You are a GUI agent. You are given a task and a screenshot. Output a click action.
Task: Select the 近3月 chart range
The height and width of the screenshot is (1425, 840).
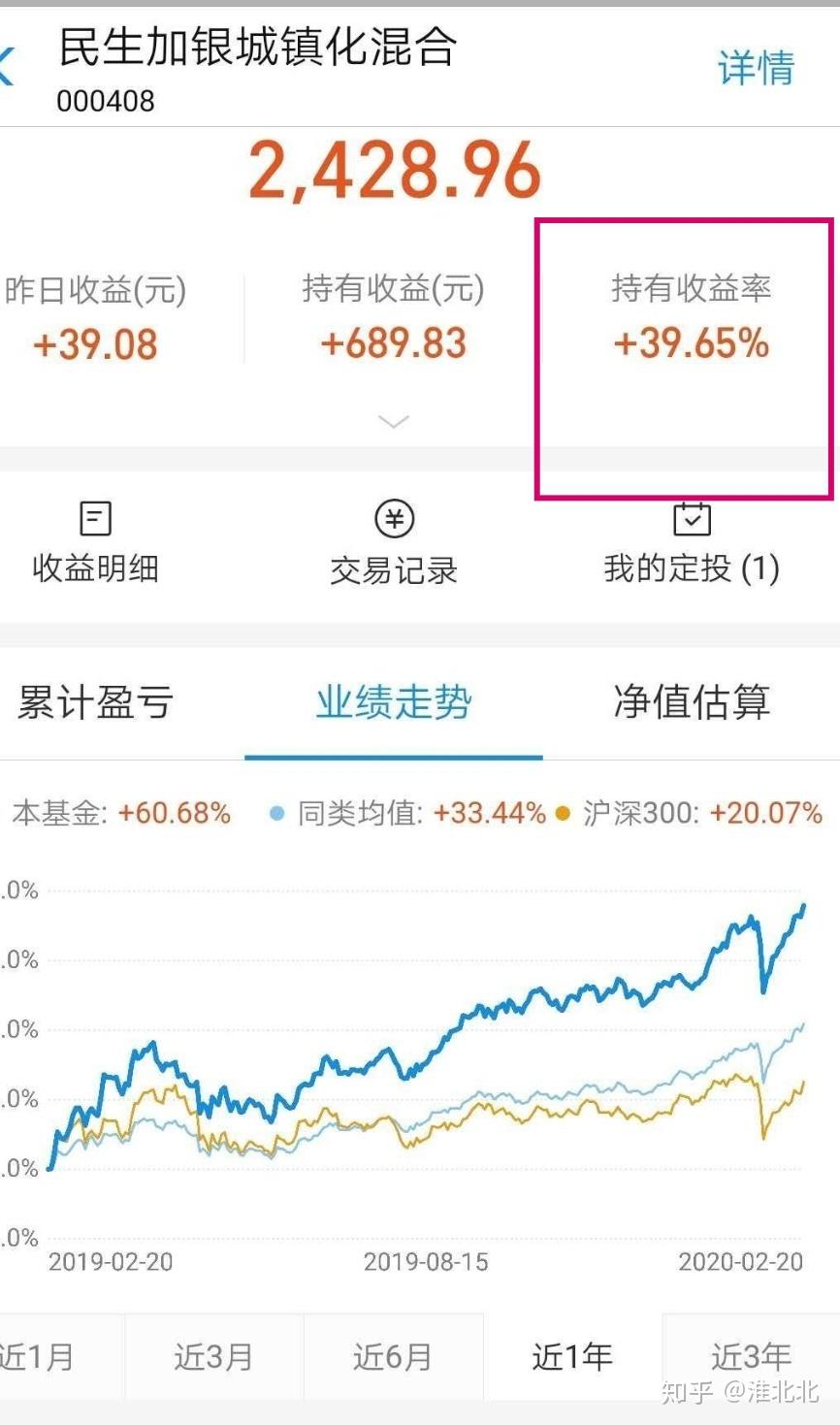point(214,1356)
